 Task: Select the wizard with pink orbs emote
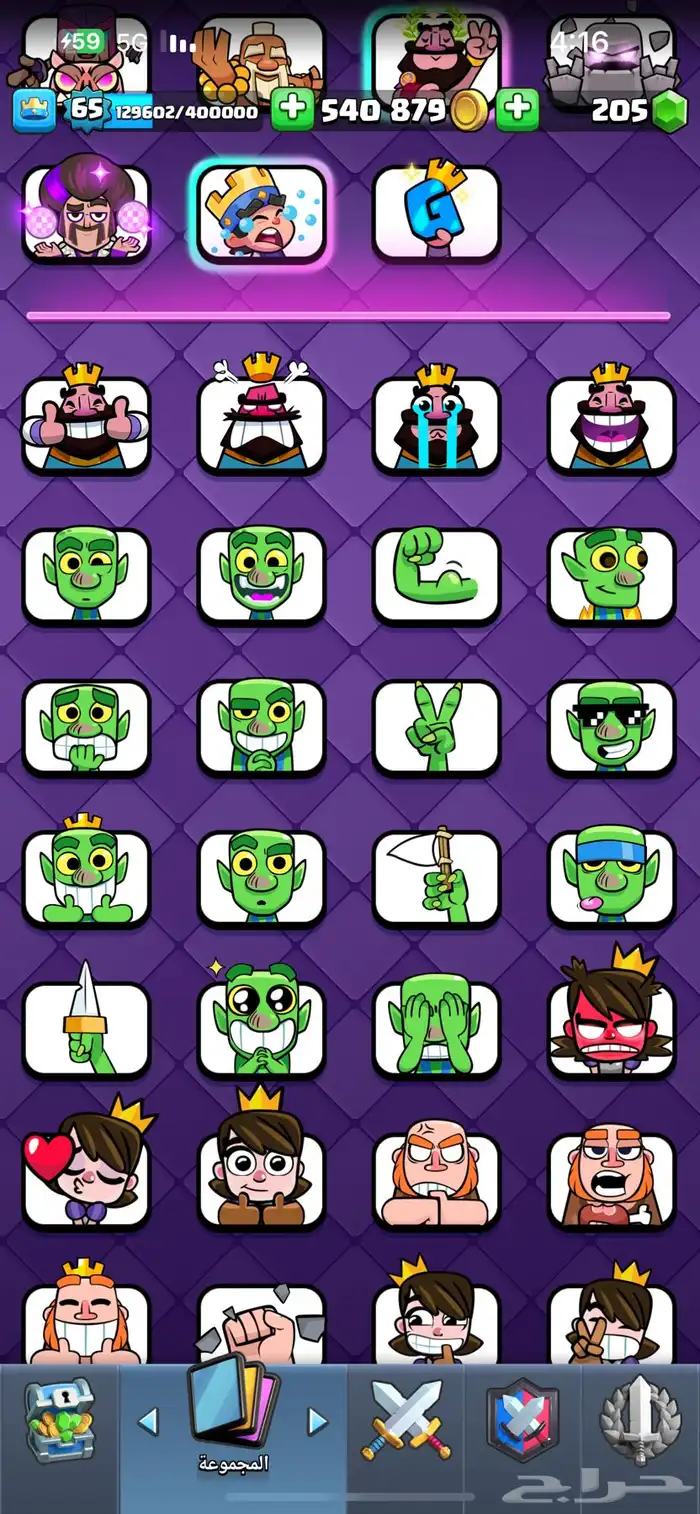(x=87, y=214)
